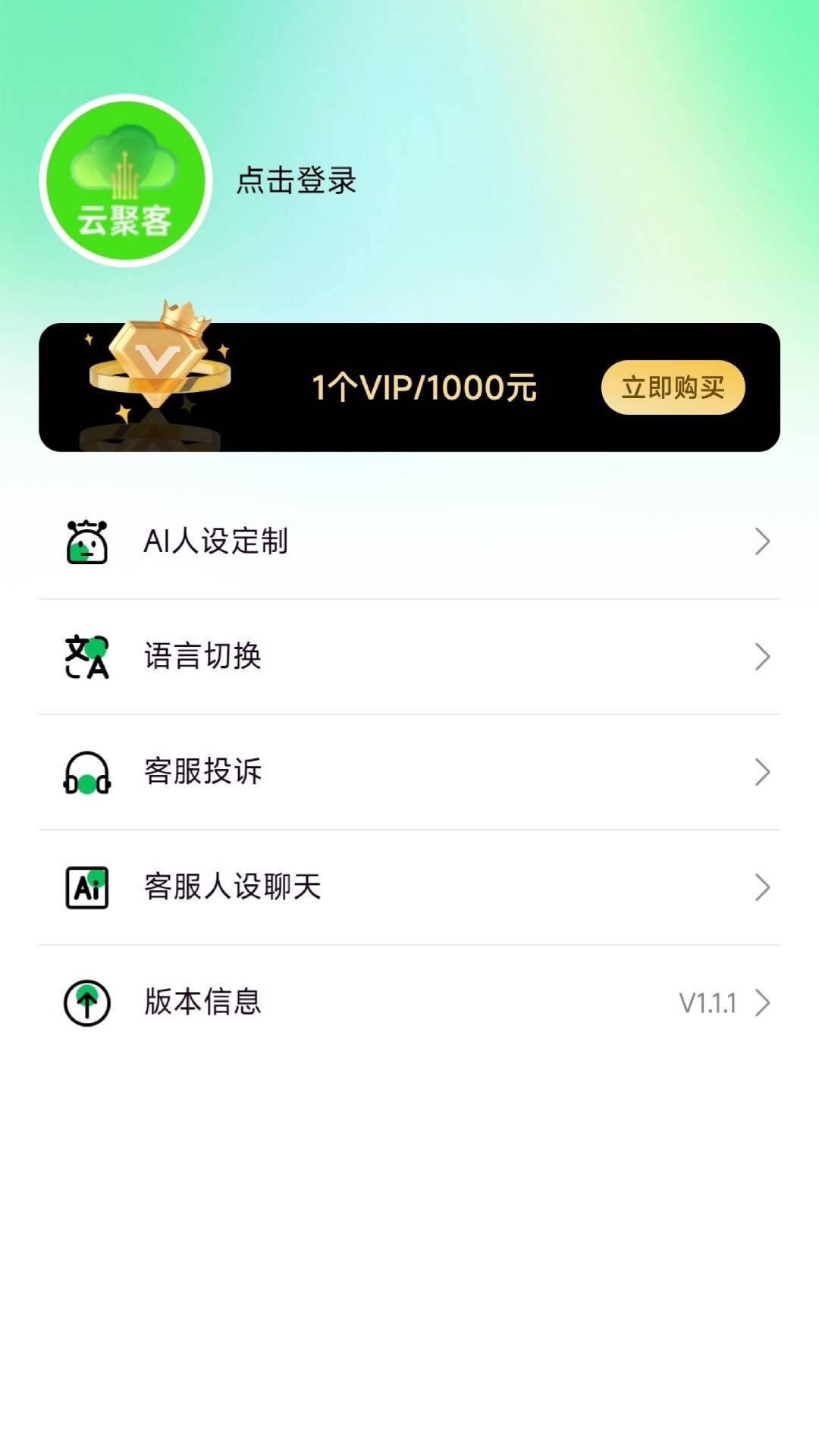Click the upload arrow icon beside 版本信息
Screen dimensions: 819x1456
coord(86,1003)
